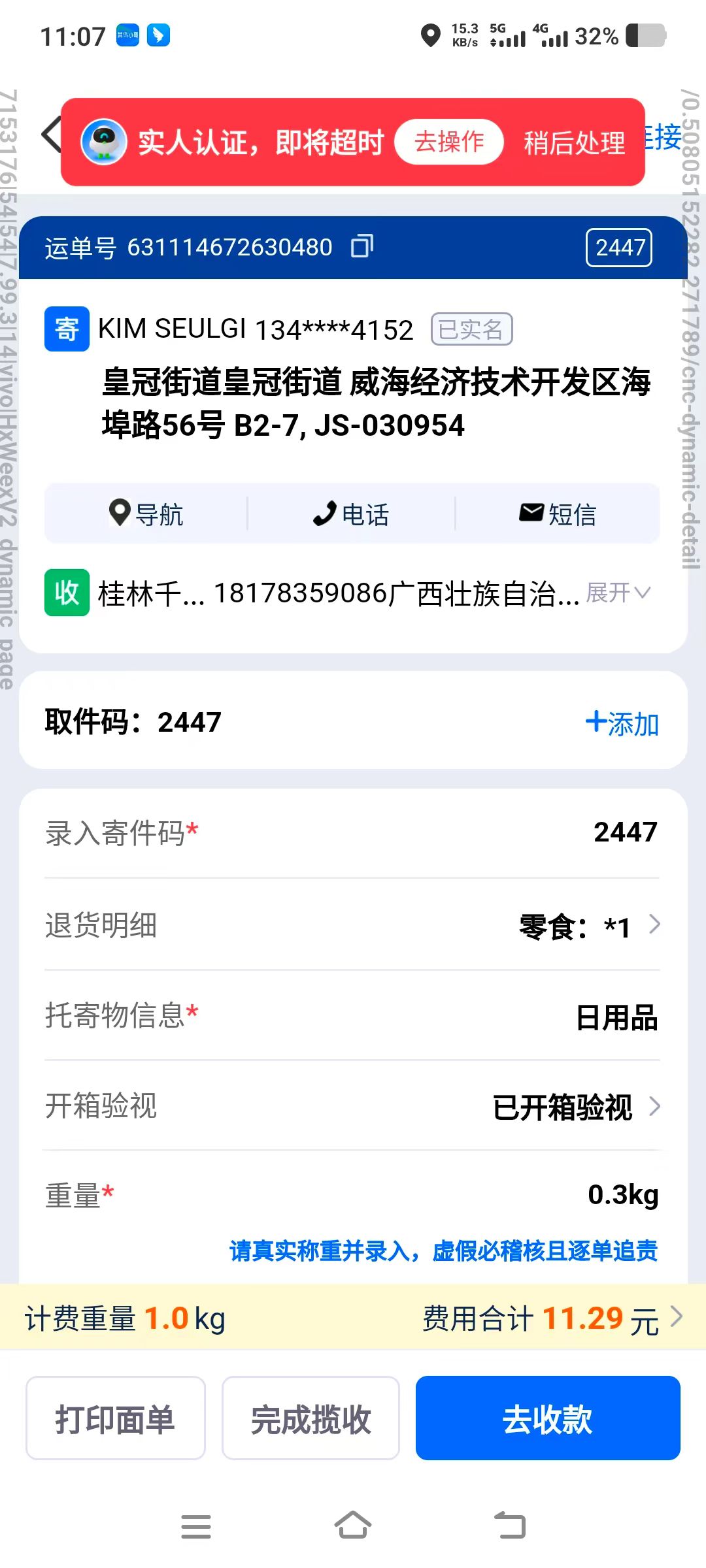Tap 去操作 on the verification banner

point(449,141)
